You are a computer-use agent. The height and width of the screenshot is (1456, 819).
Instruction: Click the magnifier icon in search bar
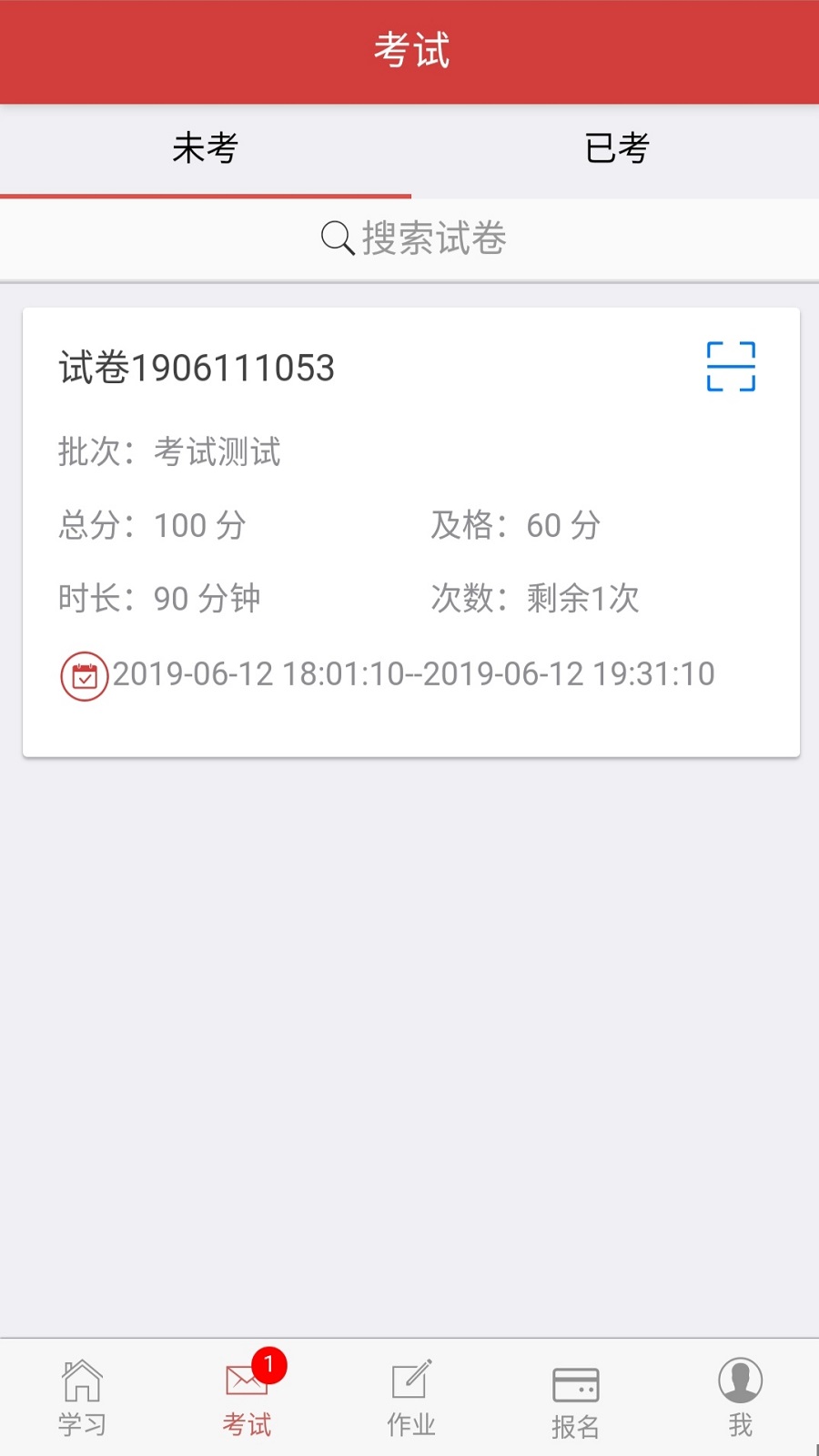pyautogui.click(x=336, y=238)
